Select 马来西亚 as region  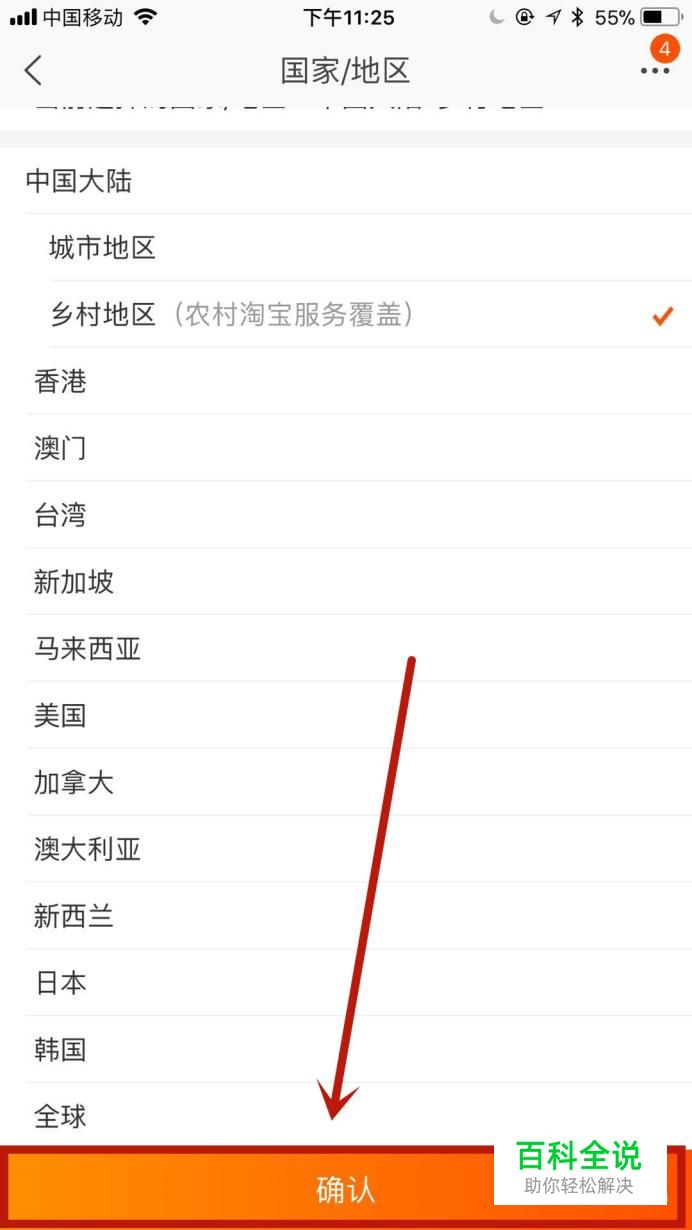359,649
